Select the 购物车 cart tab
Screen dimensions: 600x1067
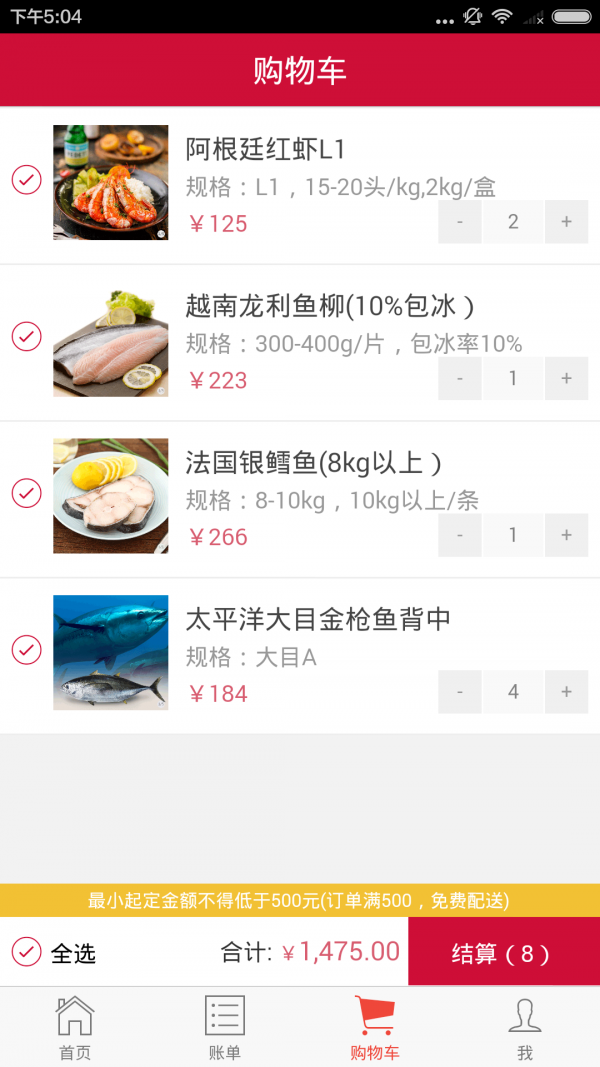[375, 1027]
